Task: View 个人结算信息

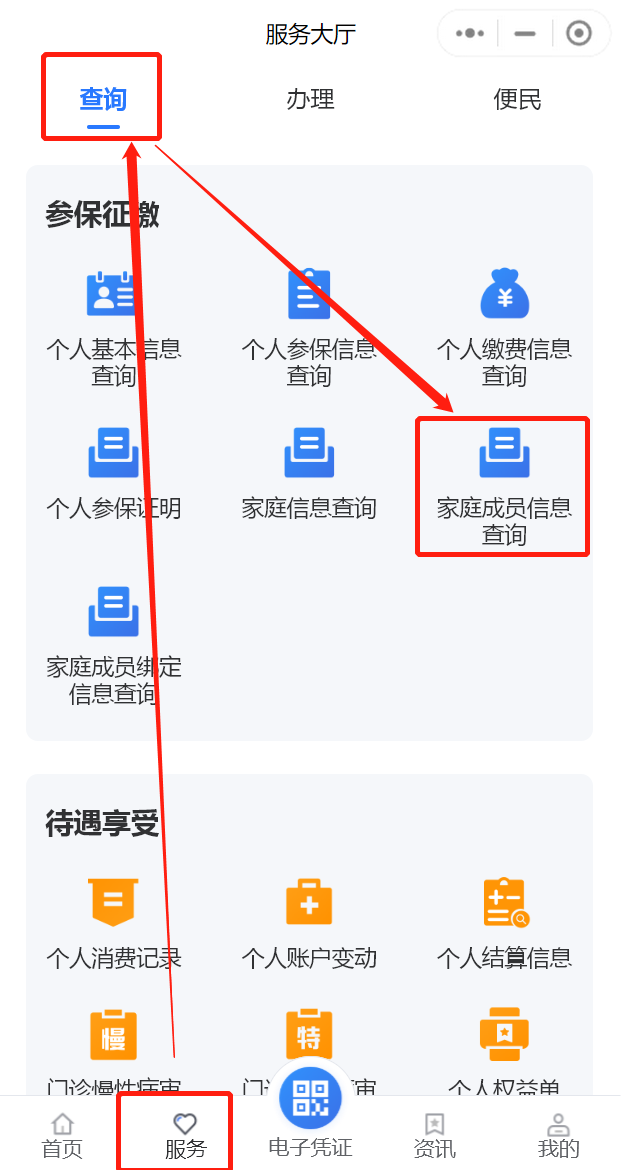Action: click(x=504, y=923)
